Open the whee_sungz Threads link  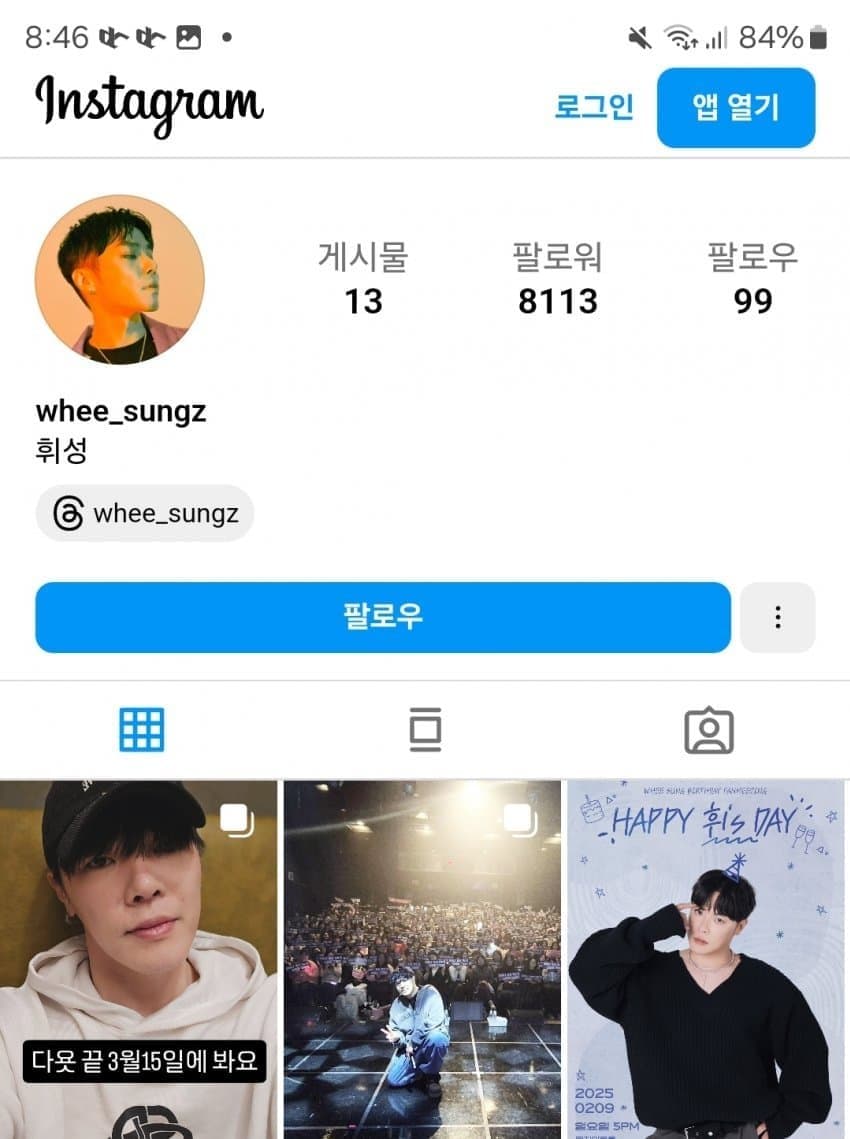(145, 514)
